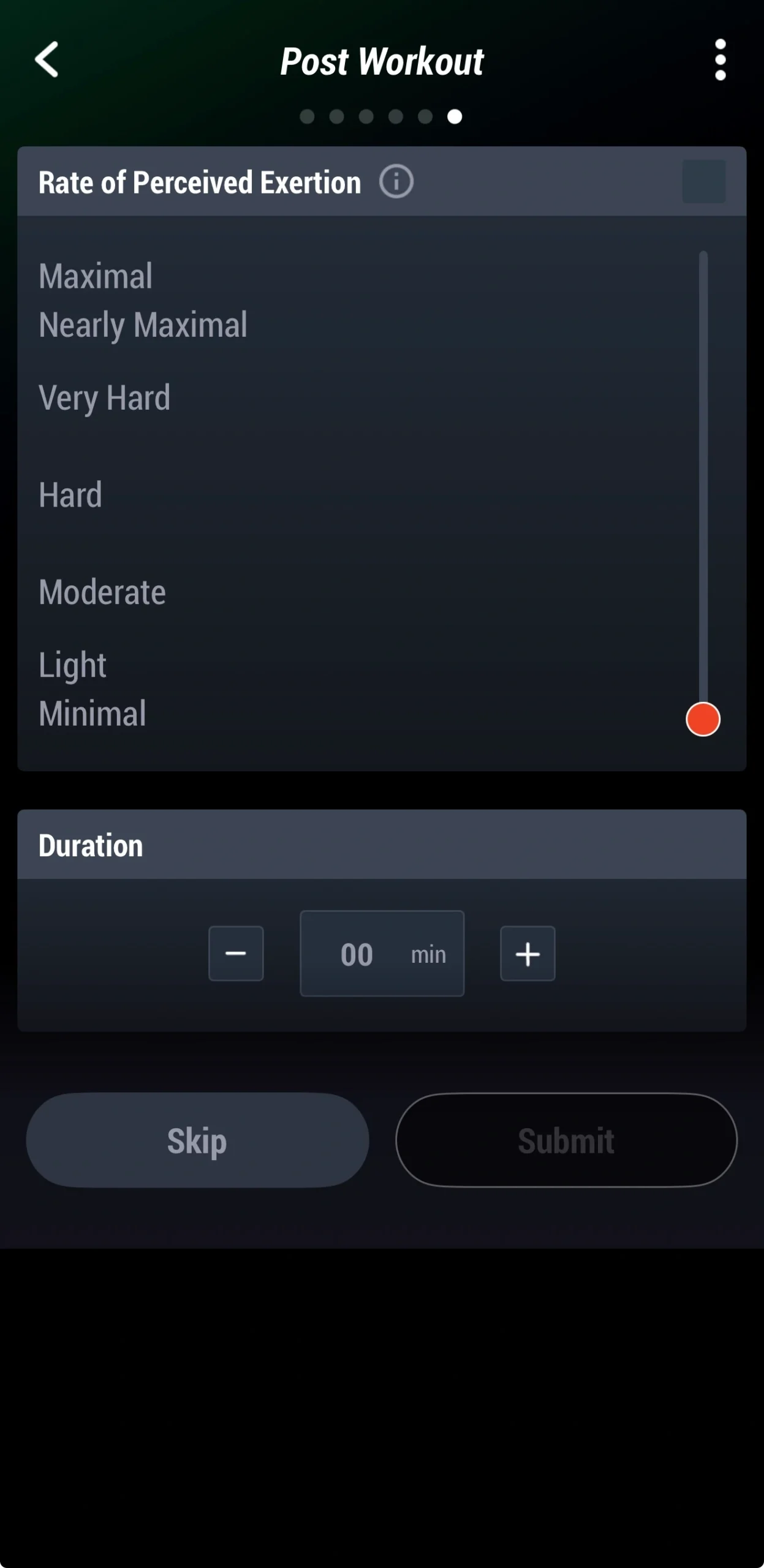Open the Rate of Perceived Exertion info
Screen dimensions: 764x1568
pos(396,182)
